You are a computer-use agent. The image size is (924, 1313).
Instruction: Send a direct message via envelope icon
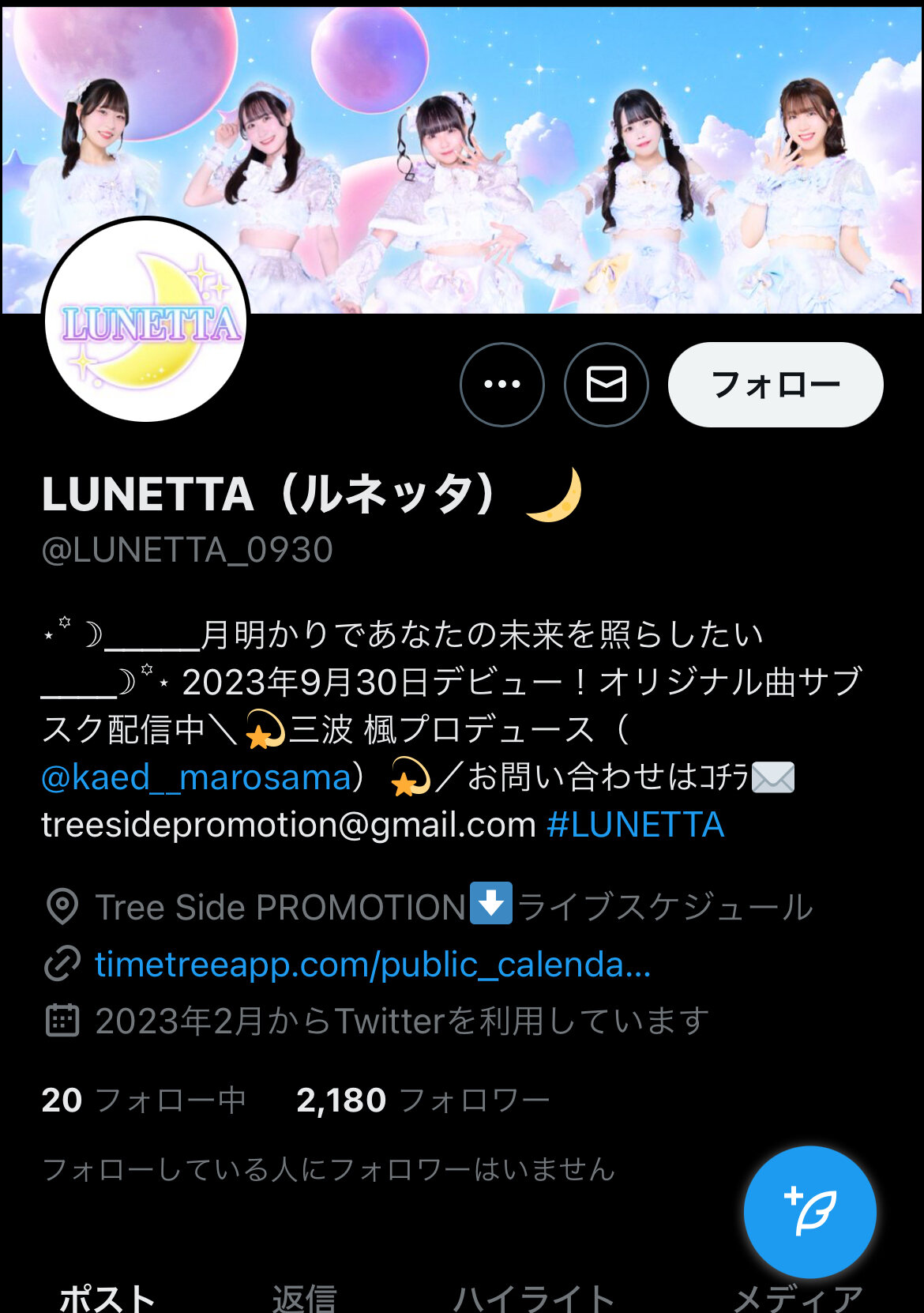607,385
